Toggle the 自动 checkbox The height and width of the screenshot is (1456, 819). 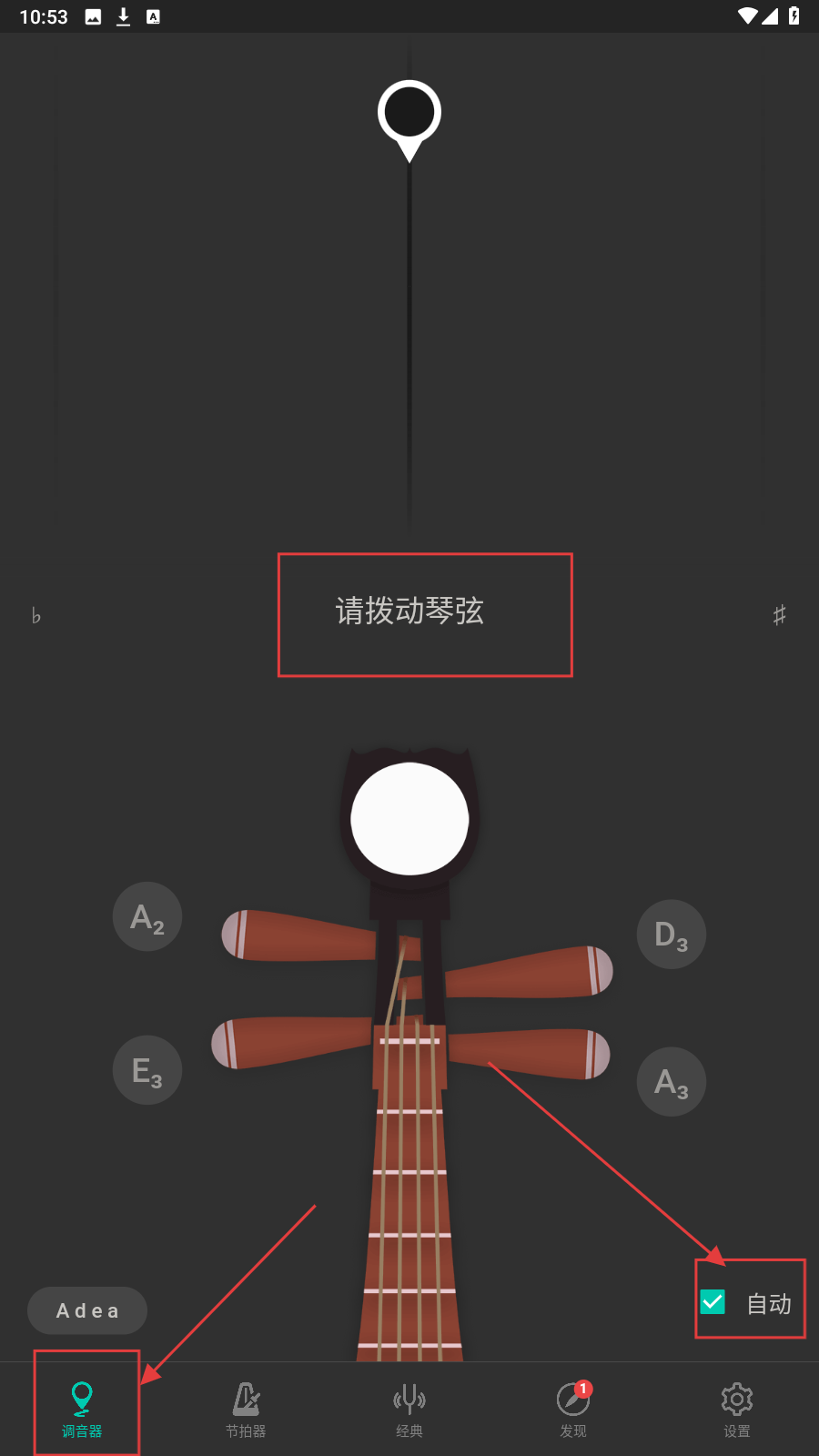(x=713, y=1302)
